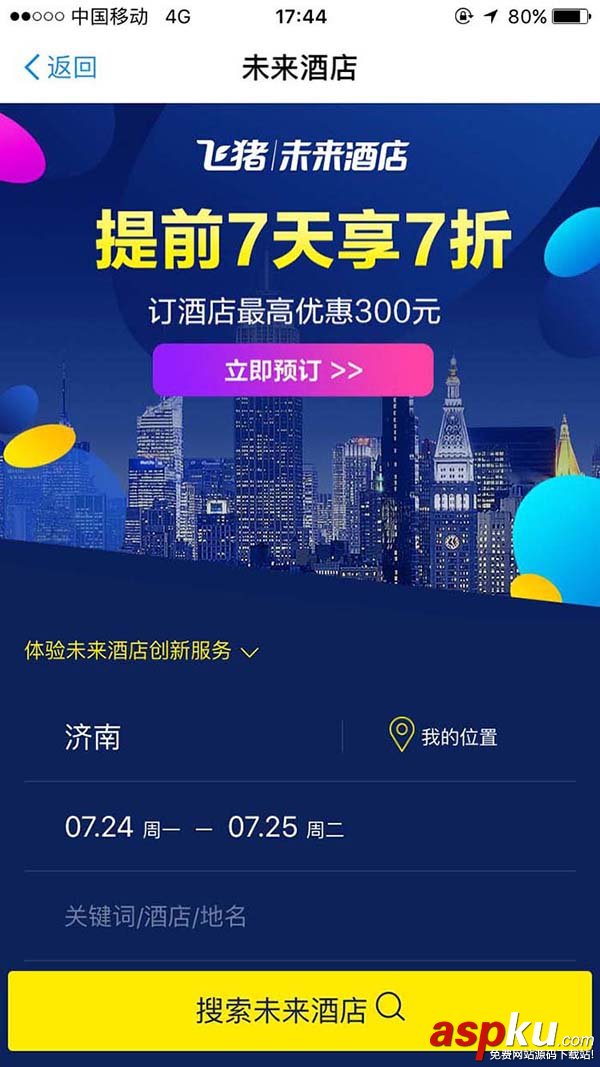Use 我的位置 for current location
600x1067 pixels.
tap(443, 737)
